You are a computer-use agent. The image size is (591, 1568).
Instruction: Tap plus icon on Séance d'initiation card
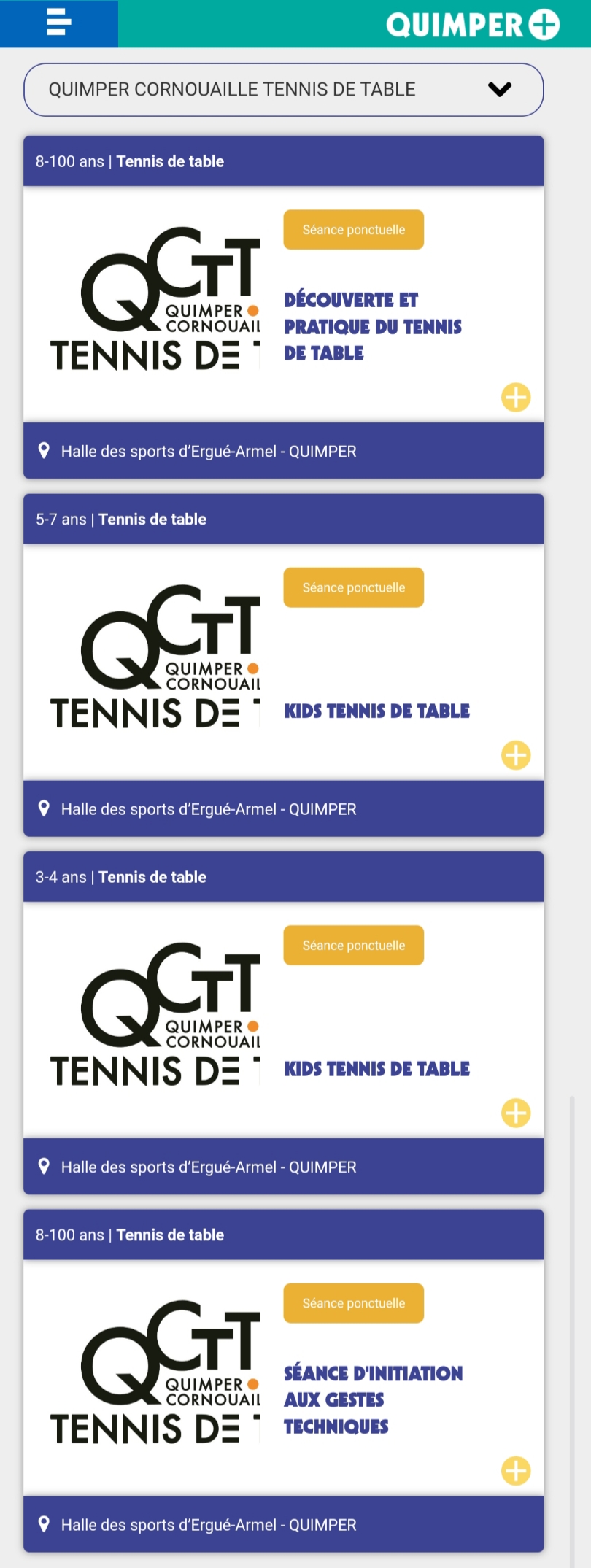pyautogui.click(x=516, y=1471)
